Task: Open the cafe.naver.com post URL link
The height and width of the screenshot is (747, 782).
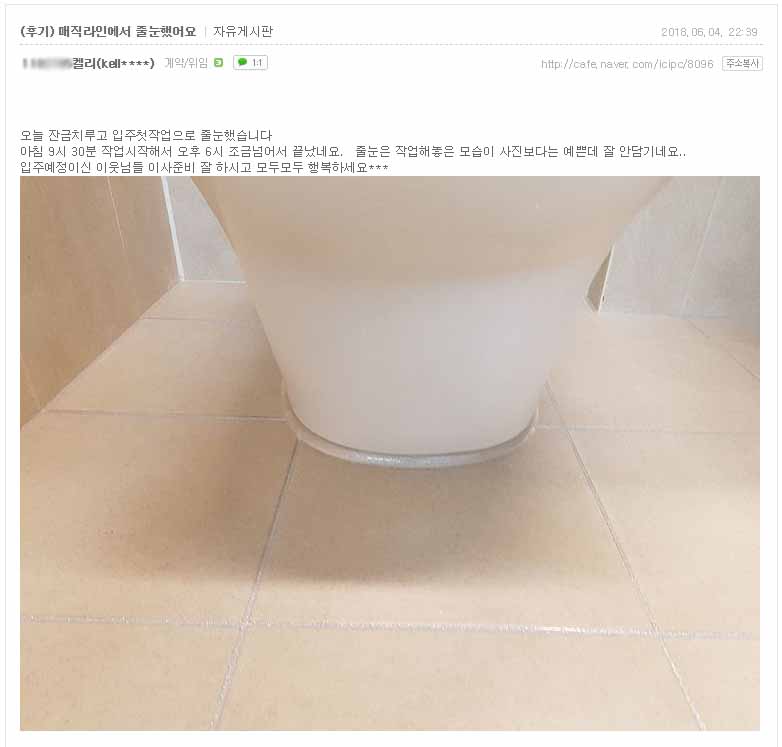Action: [x=627, y=64]
